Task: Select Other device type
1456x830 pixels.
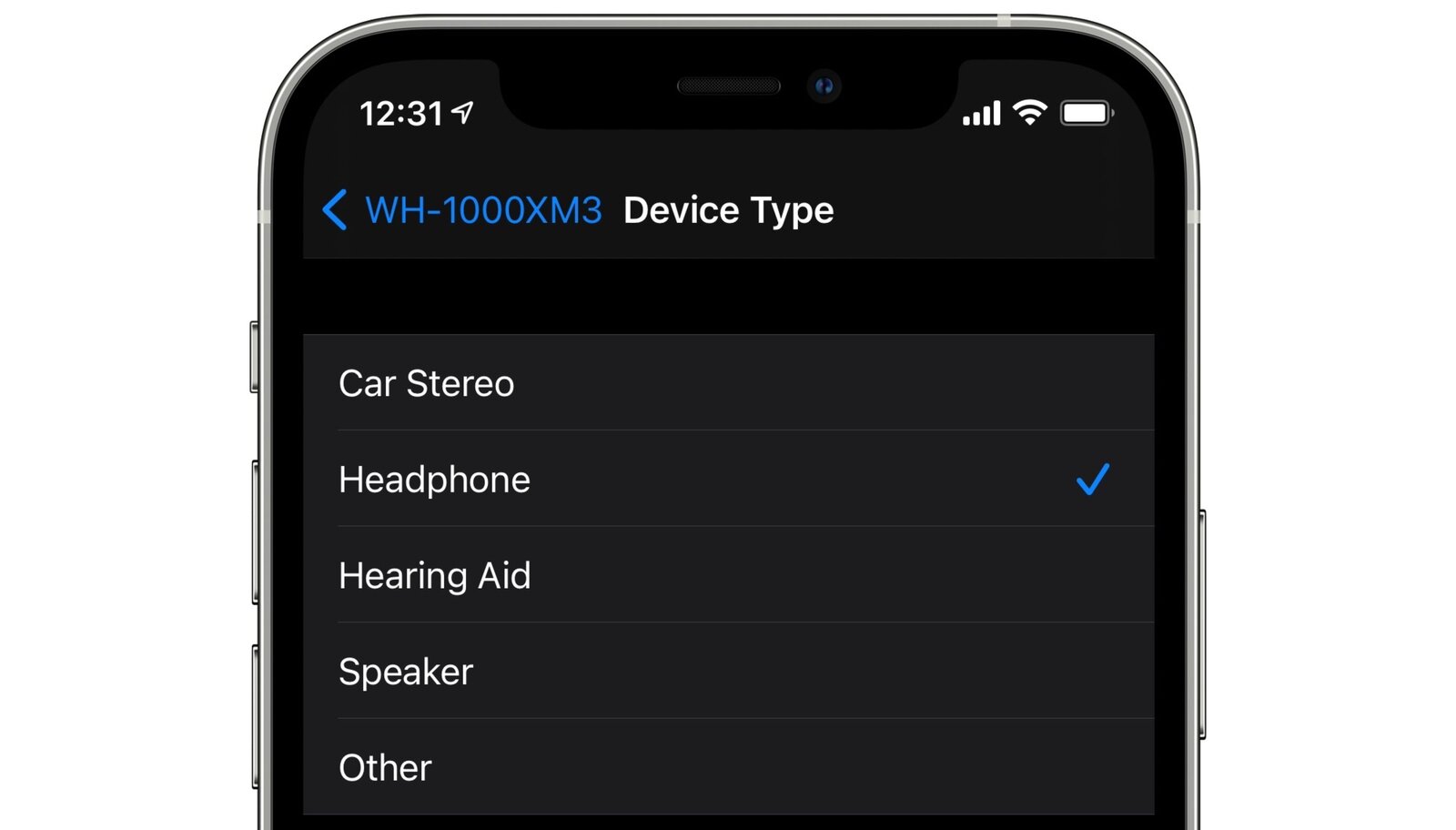Action: click(385, 768)
